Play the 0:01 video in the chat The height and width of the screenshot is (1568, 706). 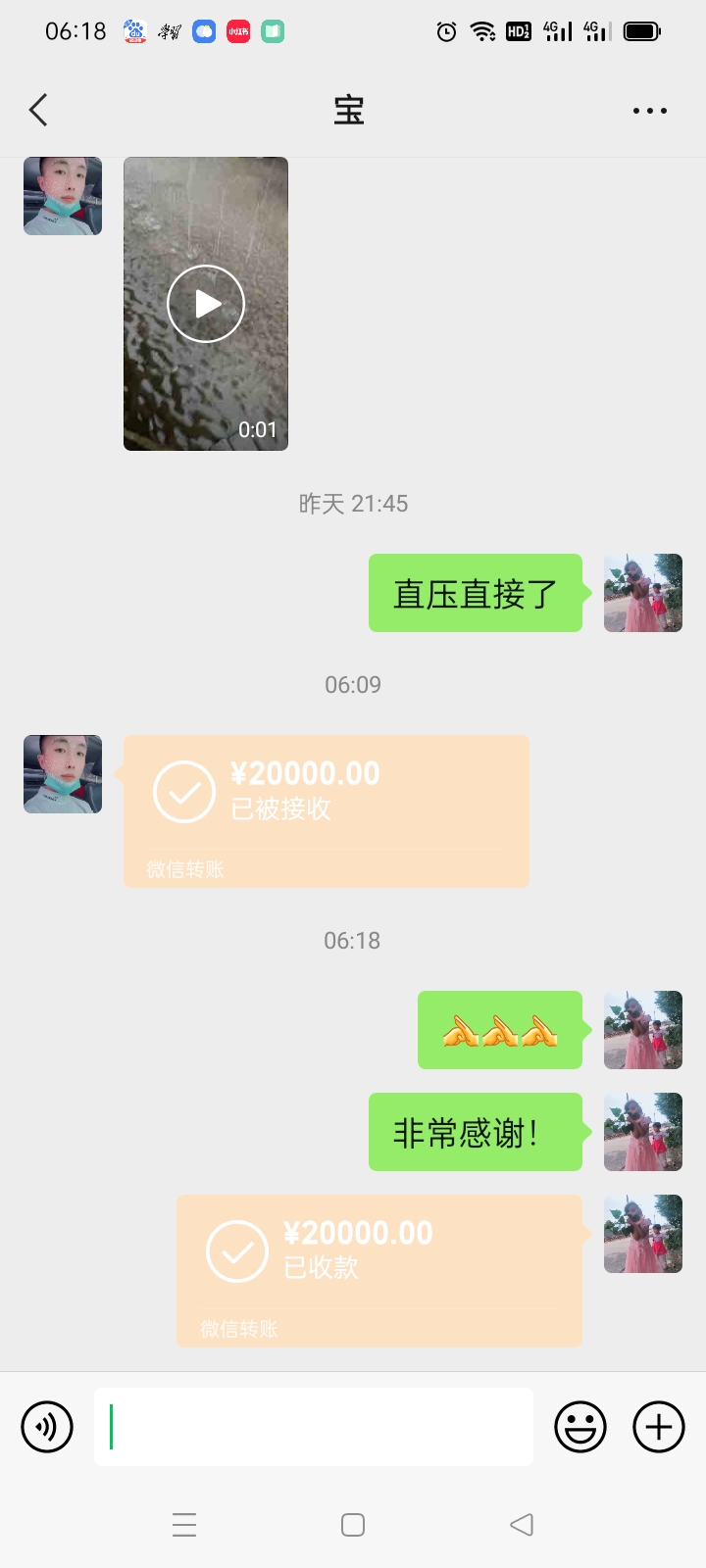point(205,303)
